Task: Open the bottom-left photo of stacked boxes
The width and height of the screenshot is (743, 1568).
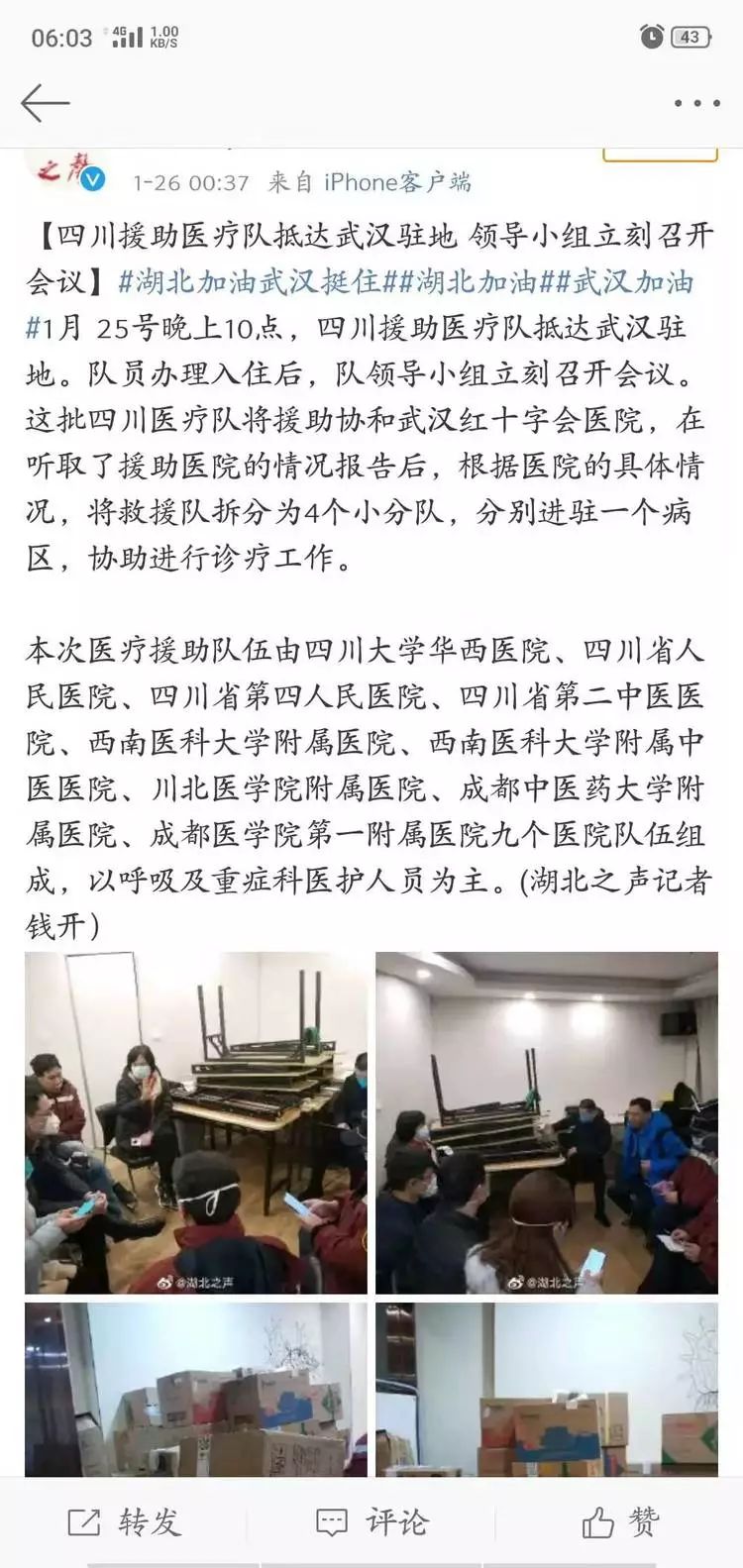Action: (x=195, y=1390)
